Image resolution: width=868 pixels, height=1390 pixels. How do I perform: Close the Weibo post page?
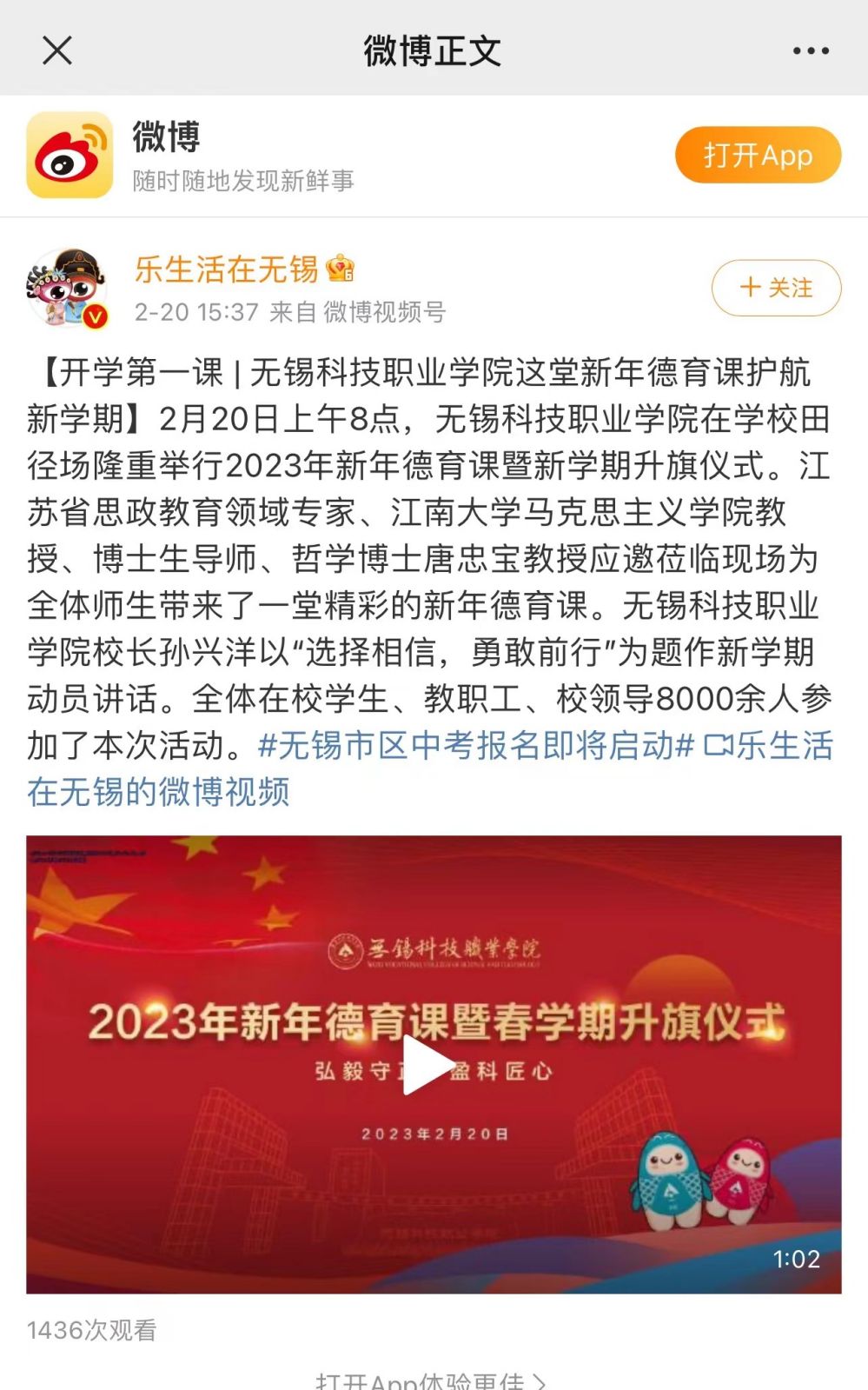(x=57, y=50)
